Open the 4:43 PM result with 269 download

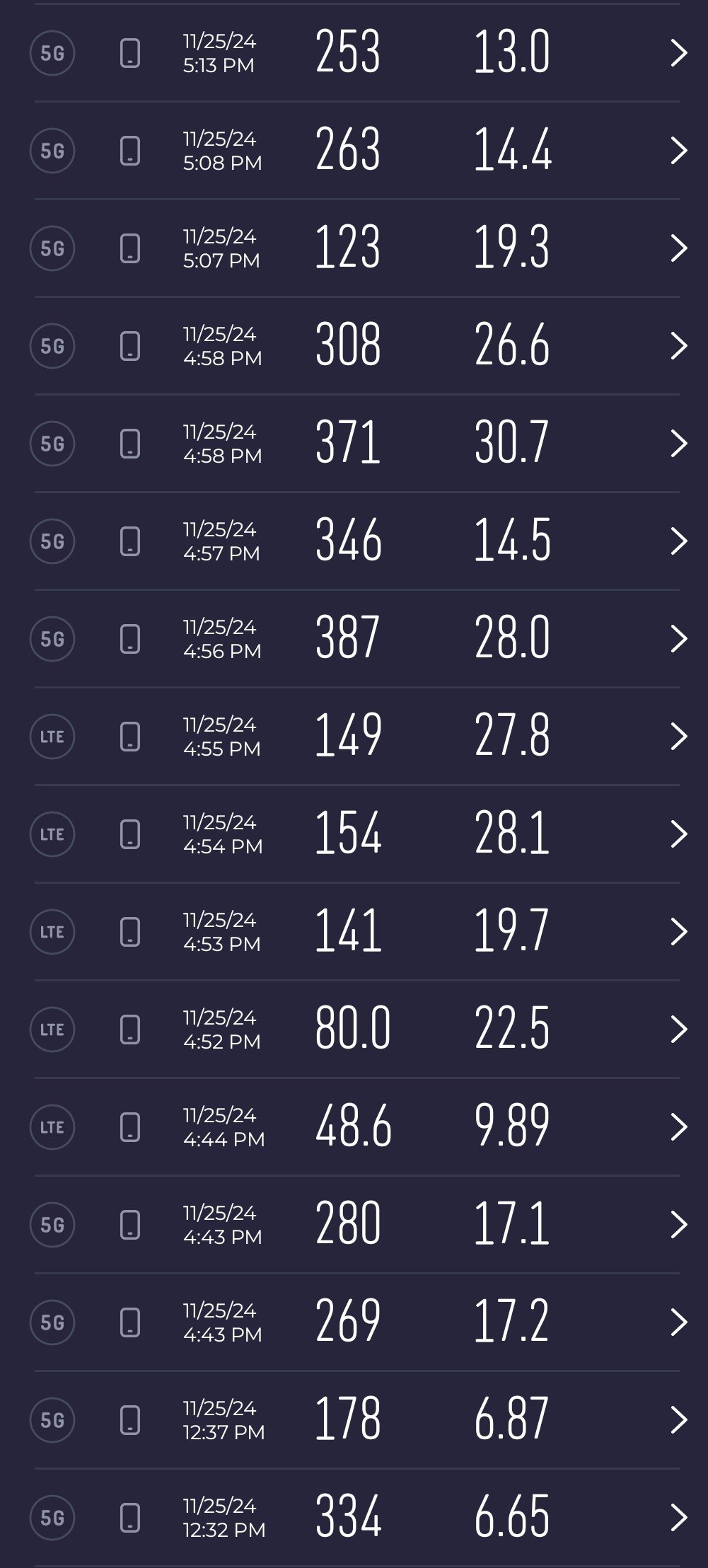[354, 1322]
